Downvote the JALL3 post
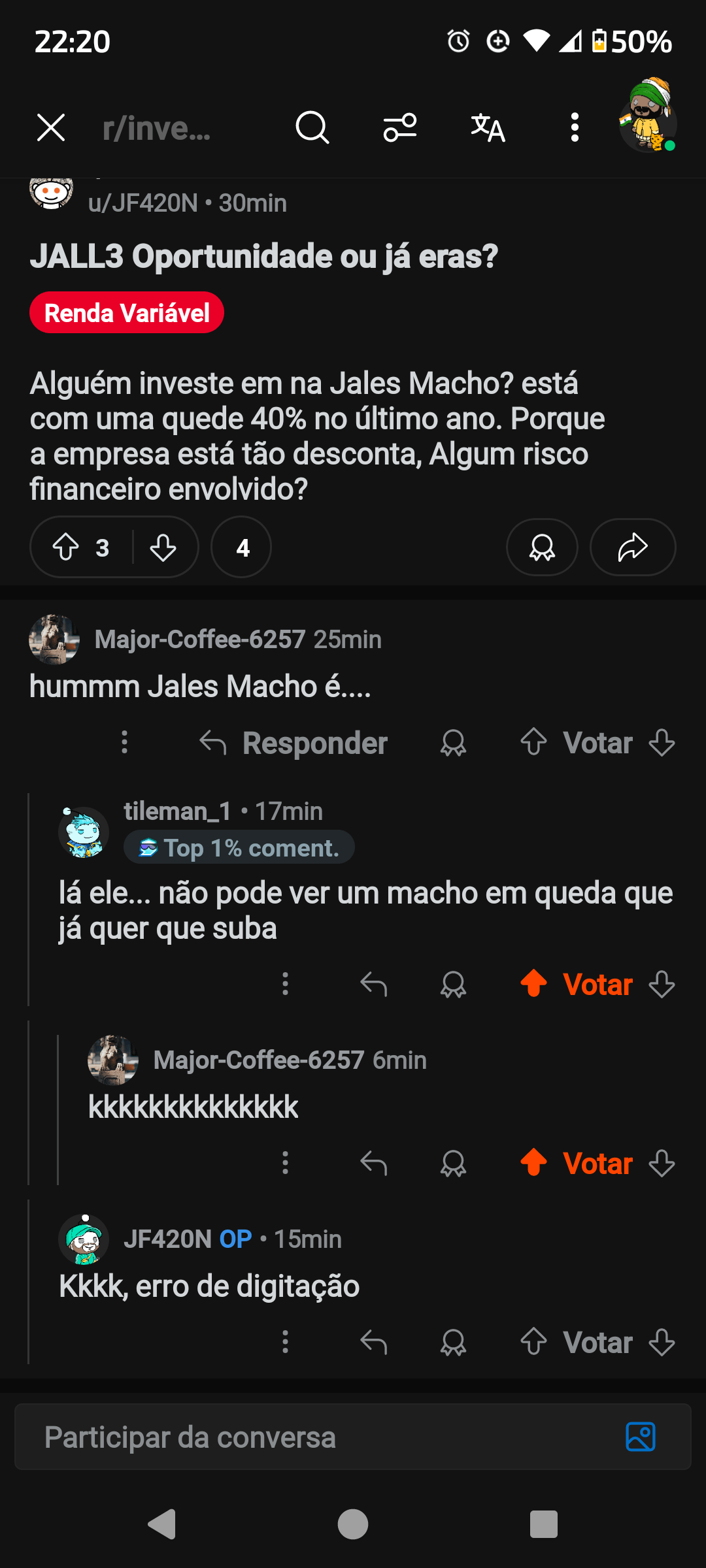706x1568 pixels. point(163,547)
